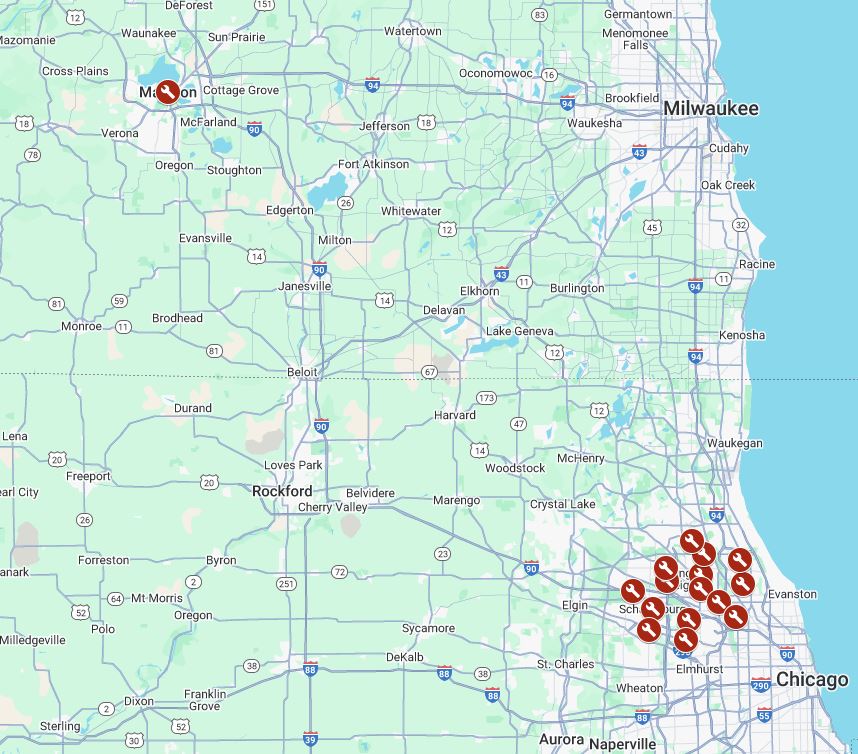Screen dimensions: 858x754
Task: Open the northernmost wrench marker in the Chicago cluster
Action: click(691, 541)
